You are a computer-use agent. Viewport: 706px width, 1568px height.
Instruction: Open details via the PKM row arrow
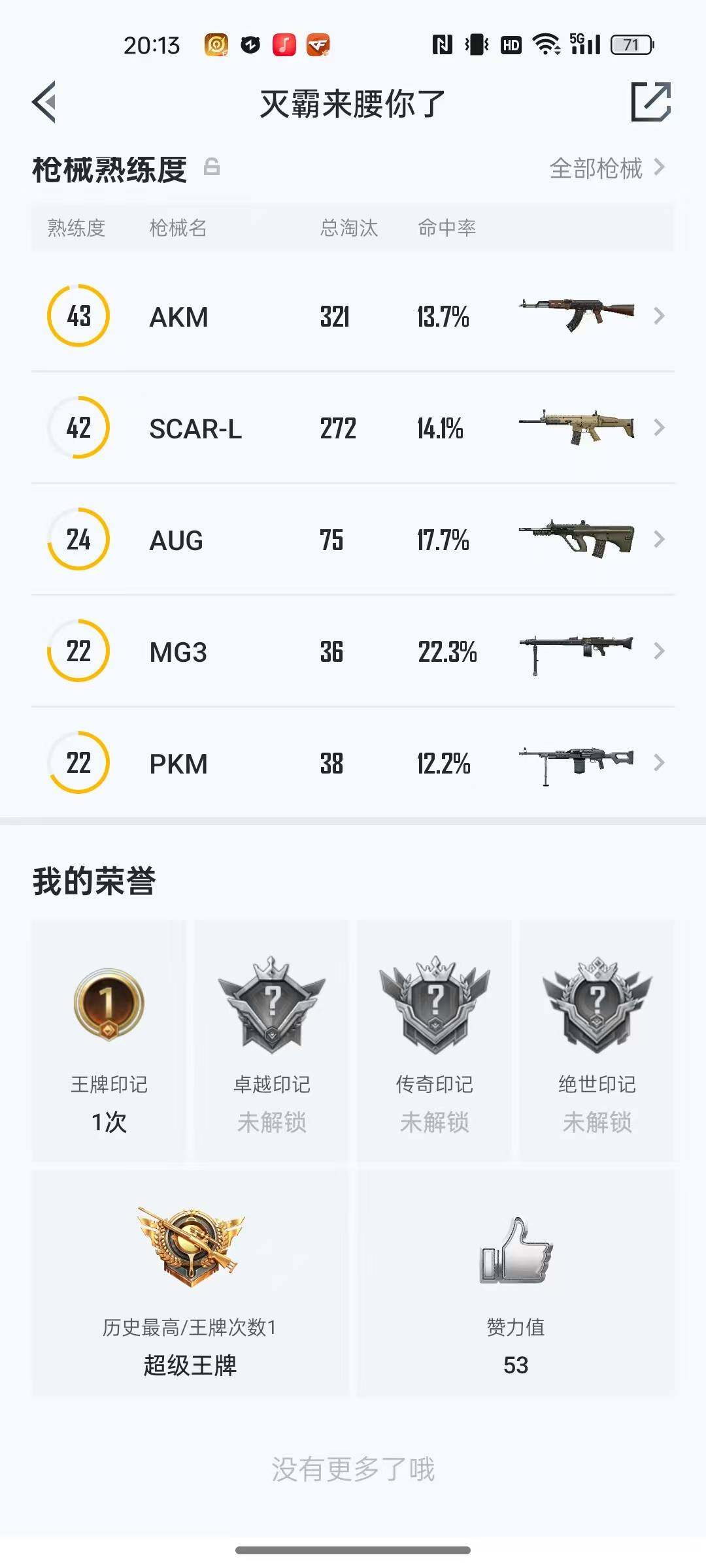tap(660, 762)
